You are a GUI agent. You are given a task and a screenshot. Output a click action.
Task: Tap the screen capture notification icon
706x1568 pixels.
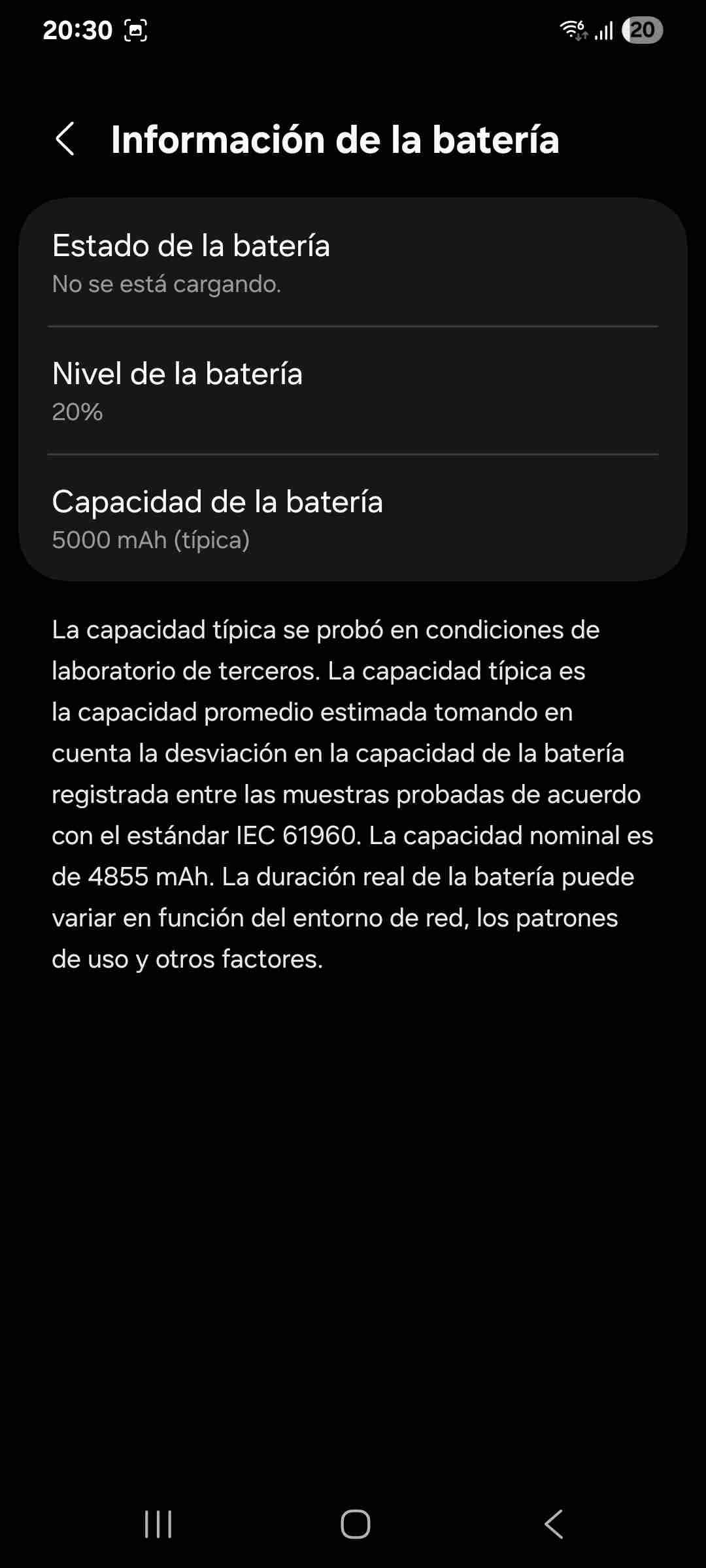[x=135, y=29]
